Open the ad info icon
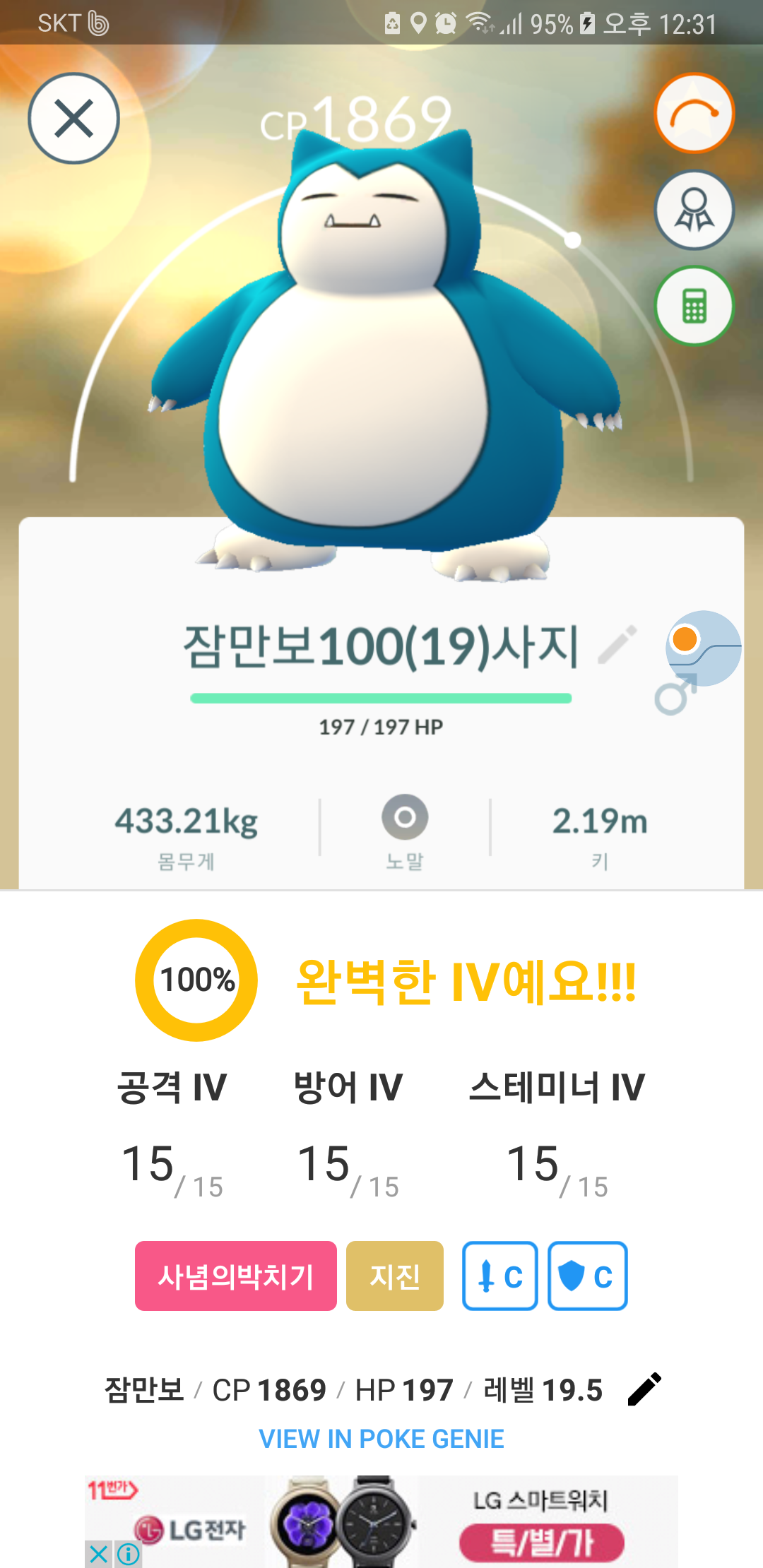This screenshot has width=763, height=1568. (x=129, y=1554)
